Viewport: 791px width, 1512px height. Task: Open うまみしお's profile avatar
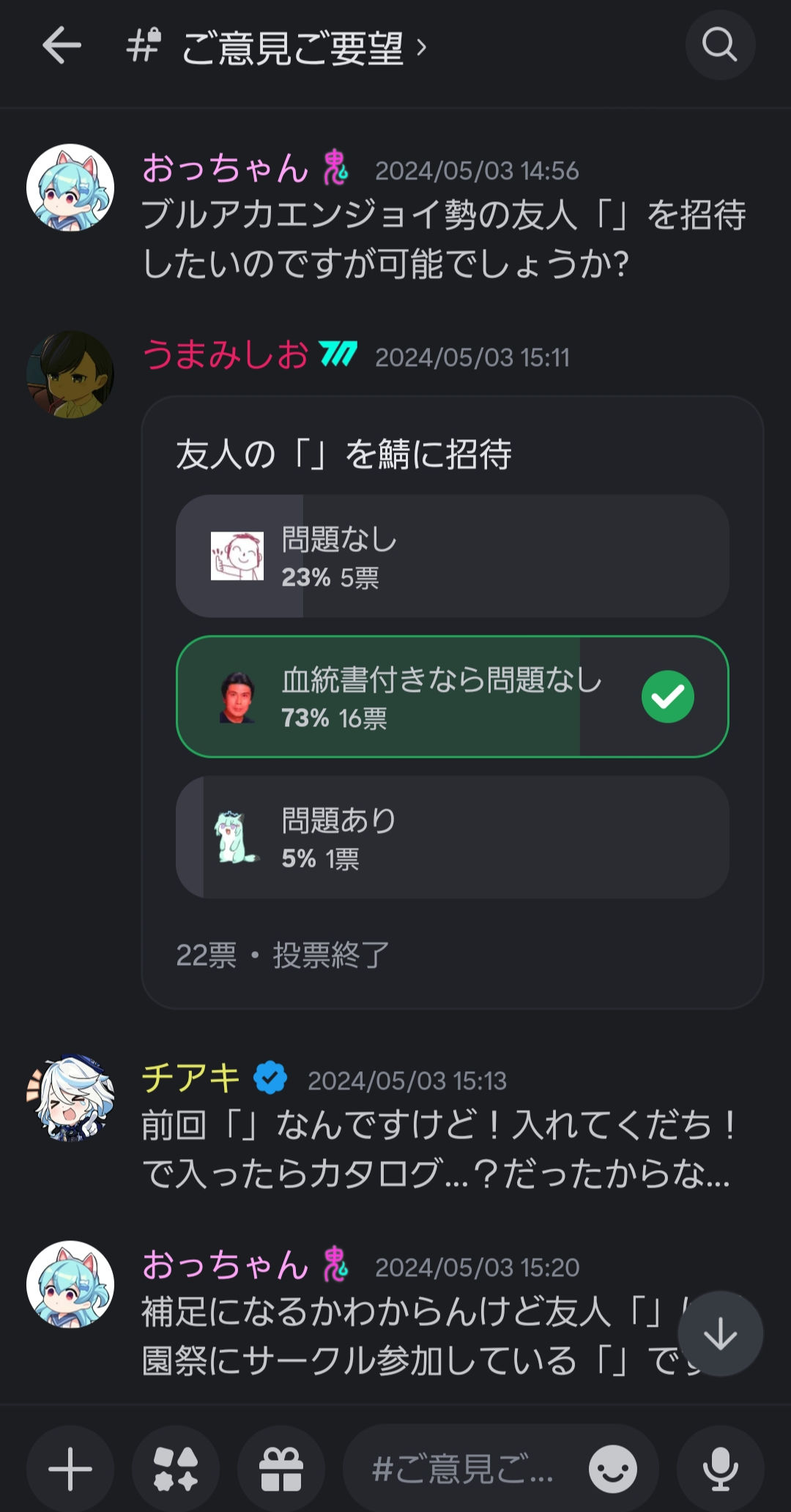tap(70, 374)
